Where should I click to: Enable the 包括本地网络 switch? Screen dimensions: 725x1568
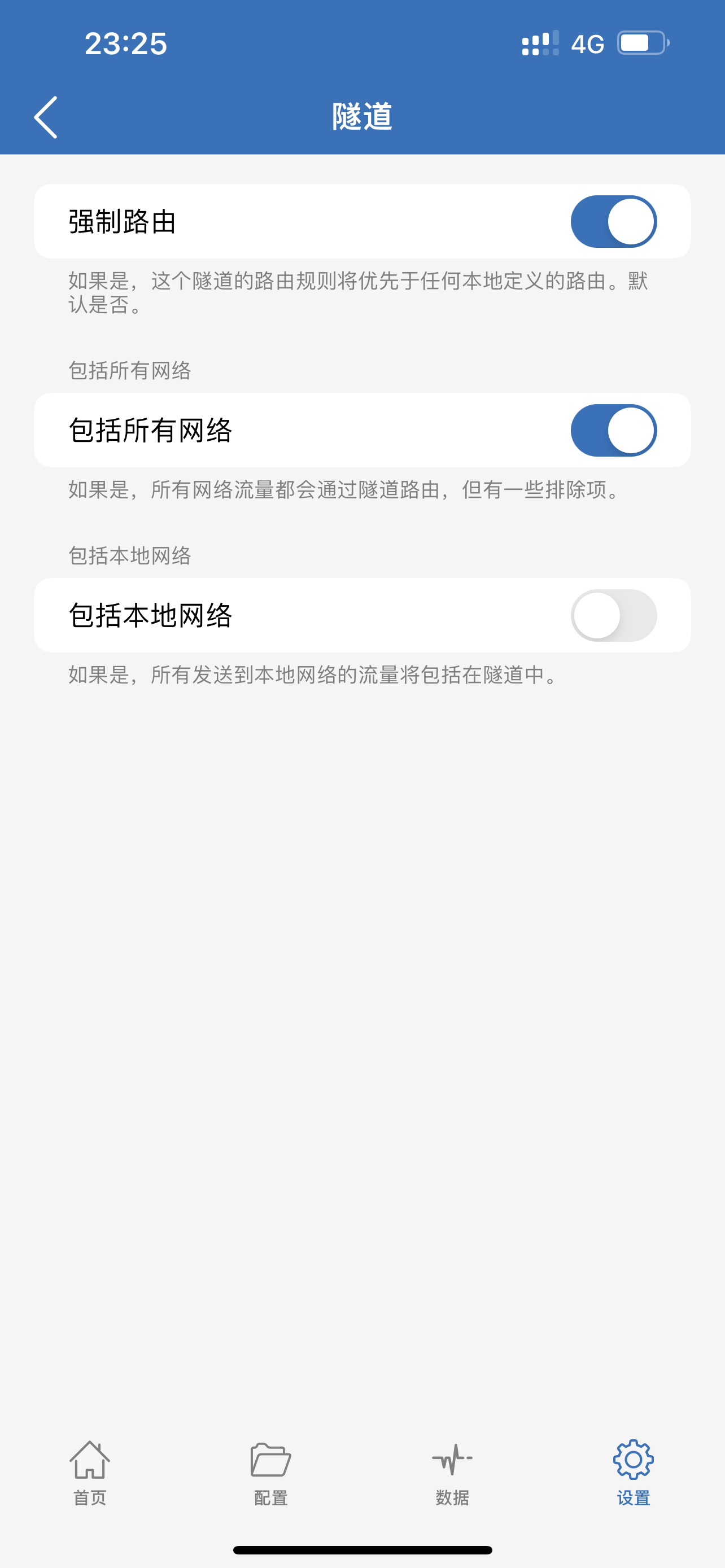613,615
